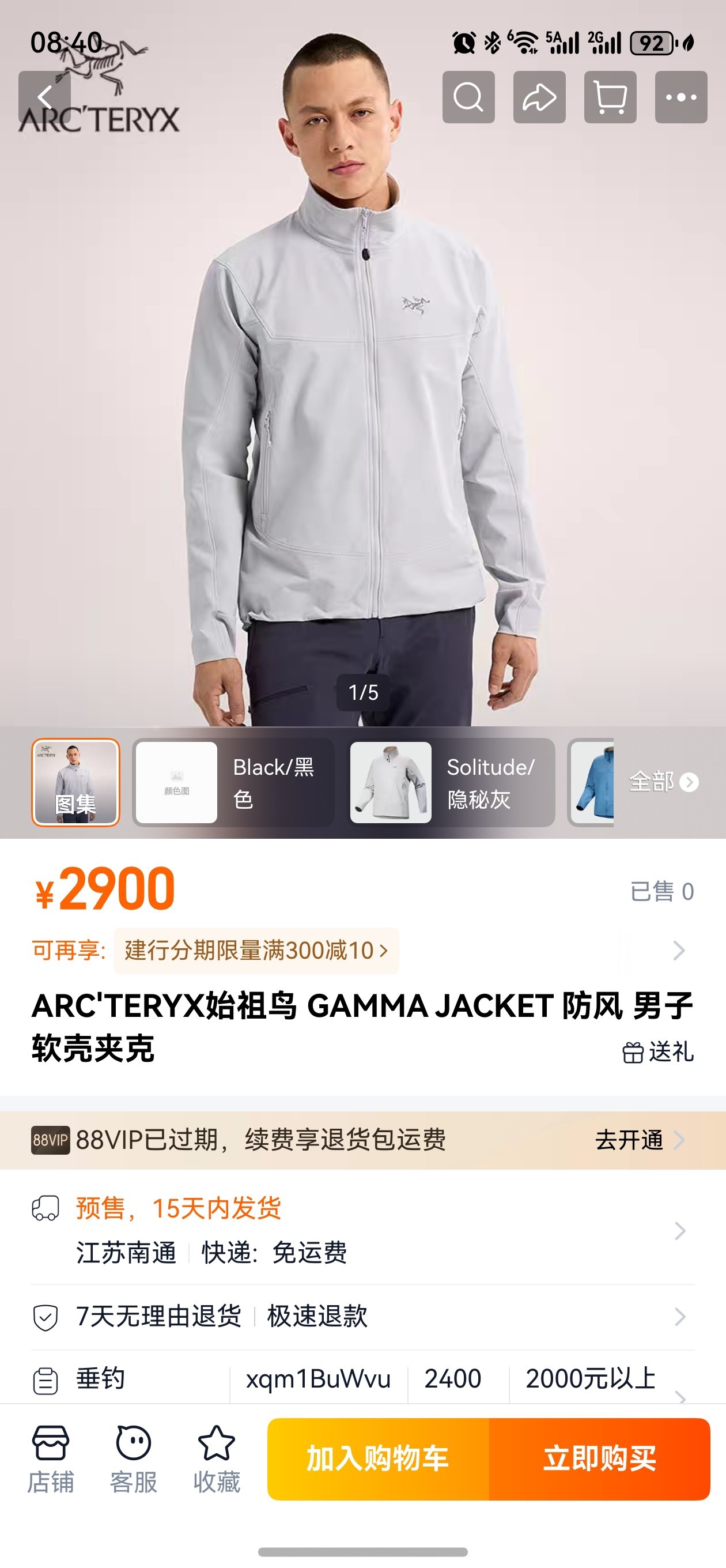726x1568 pixels.
Task: Share this Arc'teryx jacket listing
Action: (539, 97)
